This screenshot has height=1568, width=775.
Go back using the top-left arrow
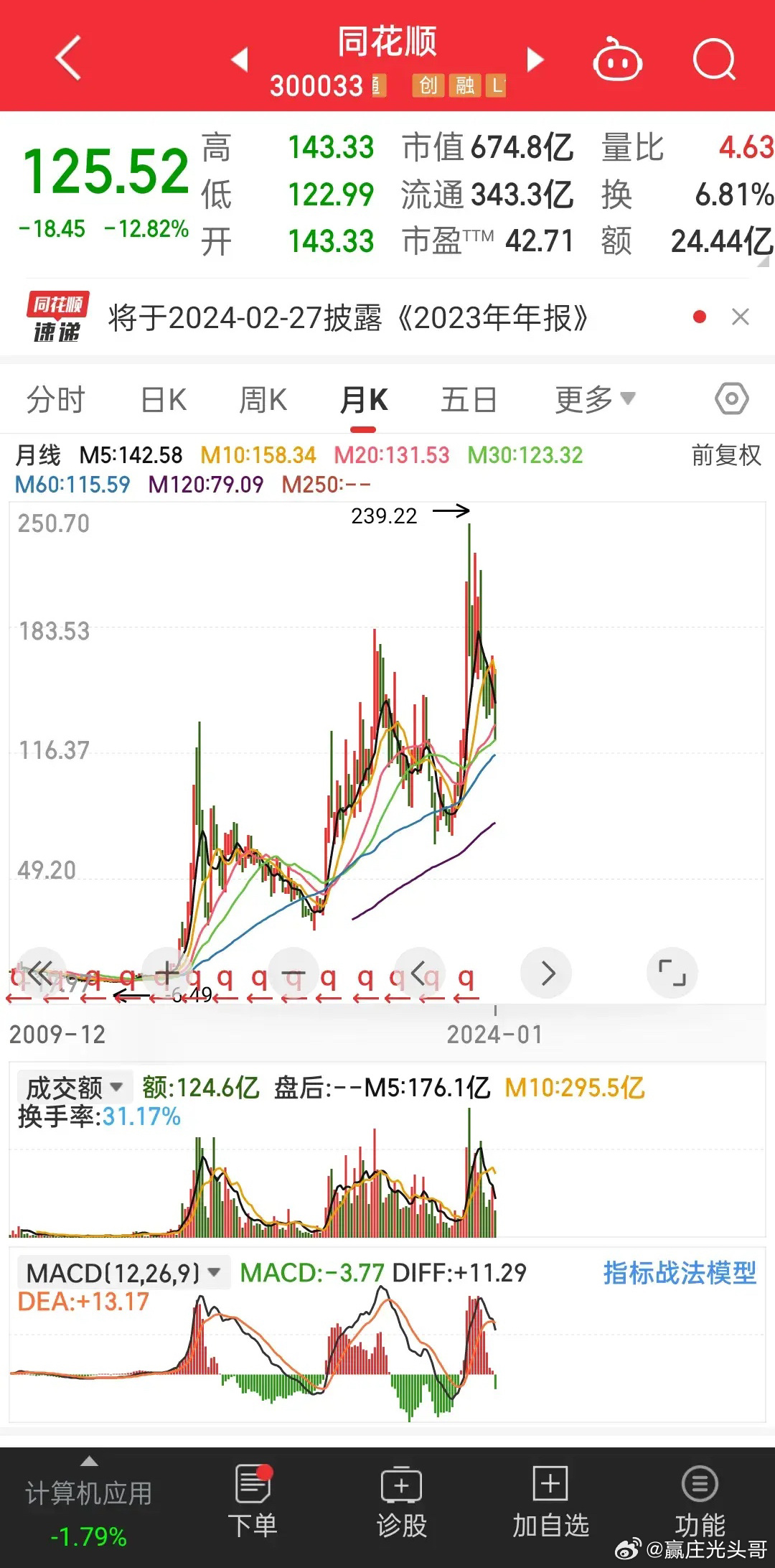pyautogui.click(x=68, y=57)
